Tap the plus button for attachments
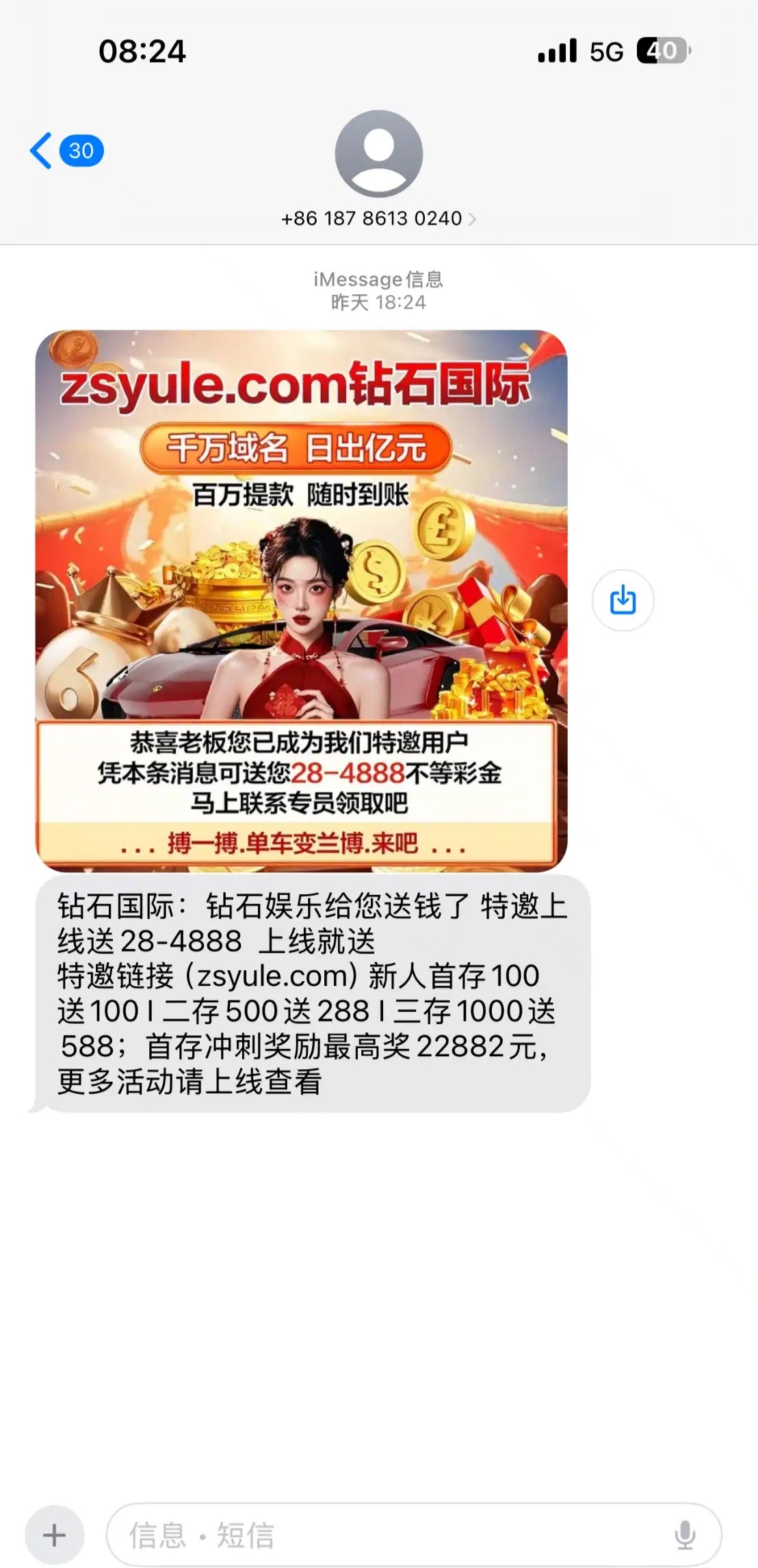 point(55,1534)
